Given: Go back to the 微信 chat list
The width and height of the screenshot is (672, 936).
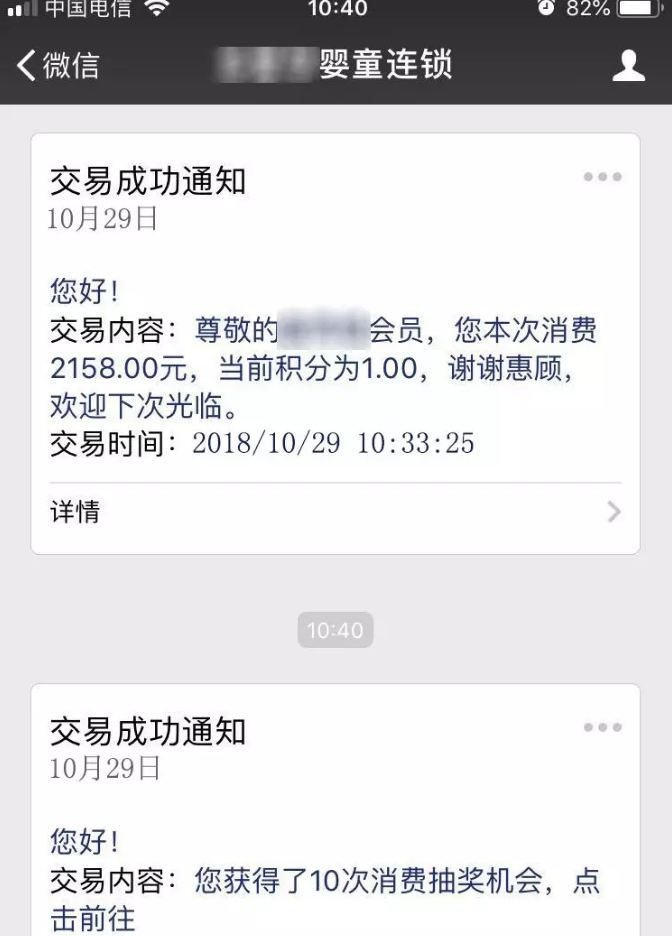Looking at the screenshot, I should [x=58, y=65].
